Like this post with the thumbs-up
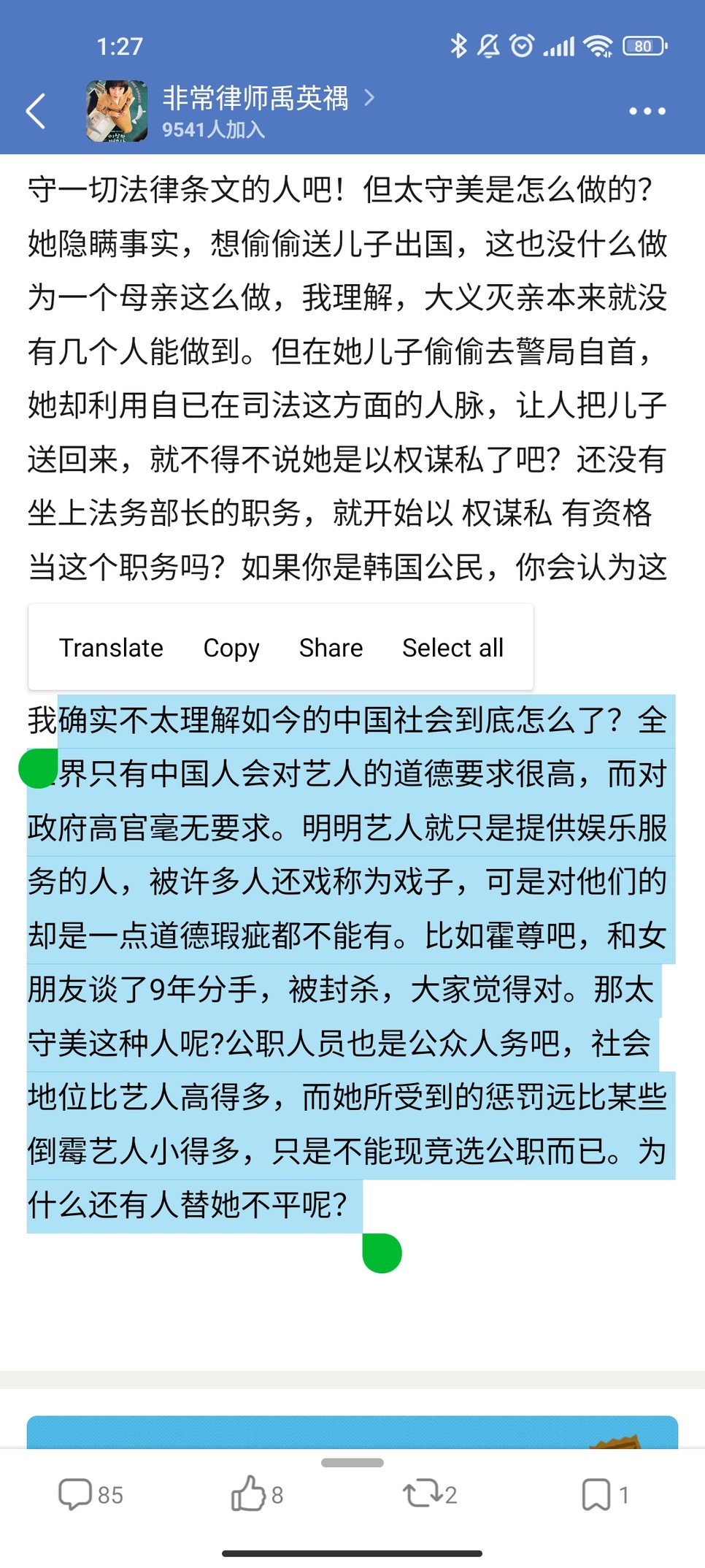Image resolution: width=705 pixels, height=1568 pixels. coord(256,1494)
